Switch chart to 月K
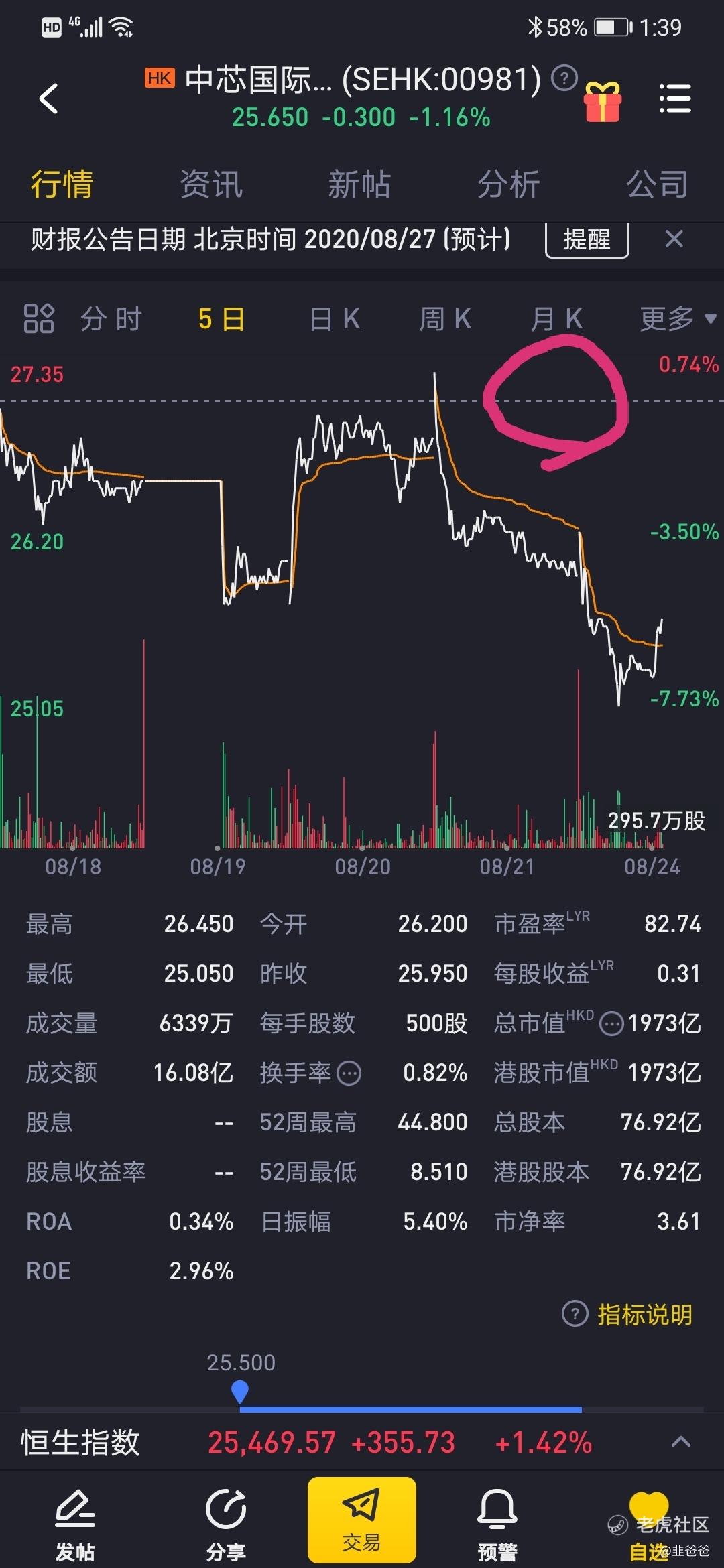Image resolution: width=724 pixels, height=1568 pixels. tap(556, 319)
